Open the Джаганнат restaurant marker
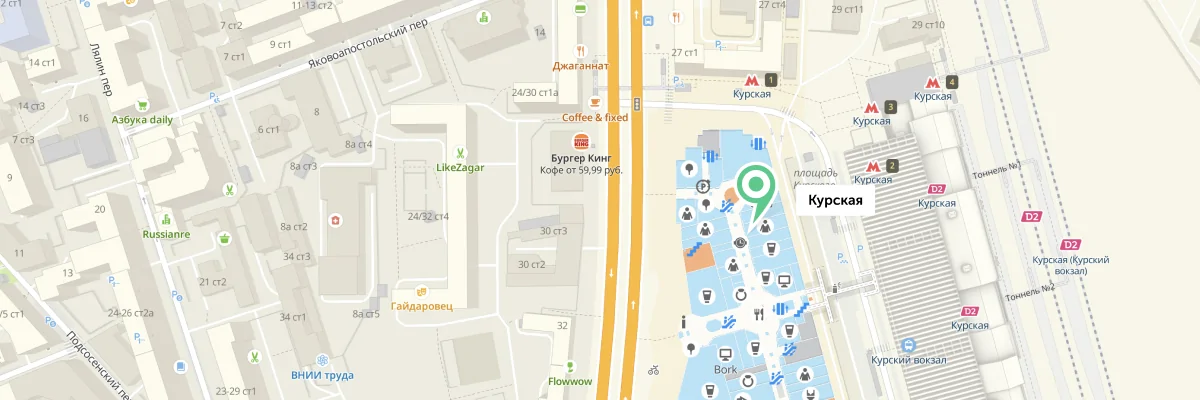The image size is (1200, 400). (580, 50)
